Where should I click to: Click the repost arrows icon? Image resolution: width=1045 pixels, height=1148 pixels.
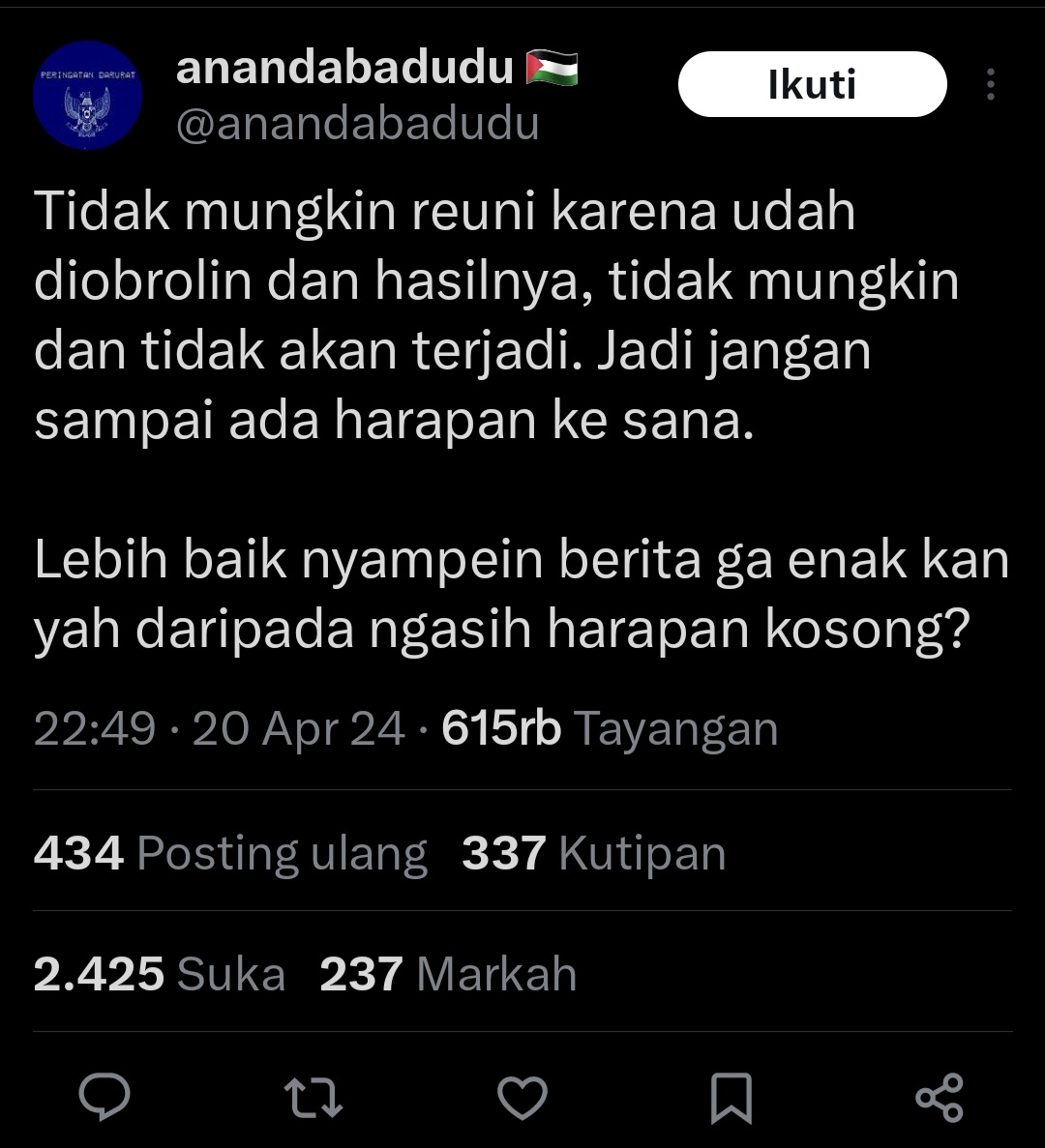click(314, 1098)
